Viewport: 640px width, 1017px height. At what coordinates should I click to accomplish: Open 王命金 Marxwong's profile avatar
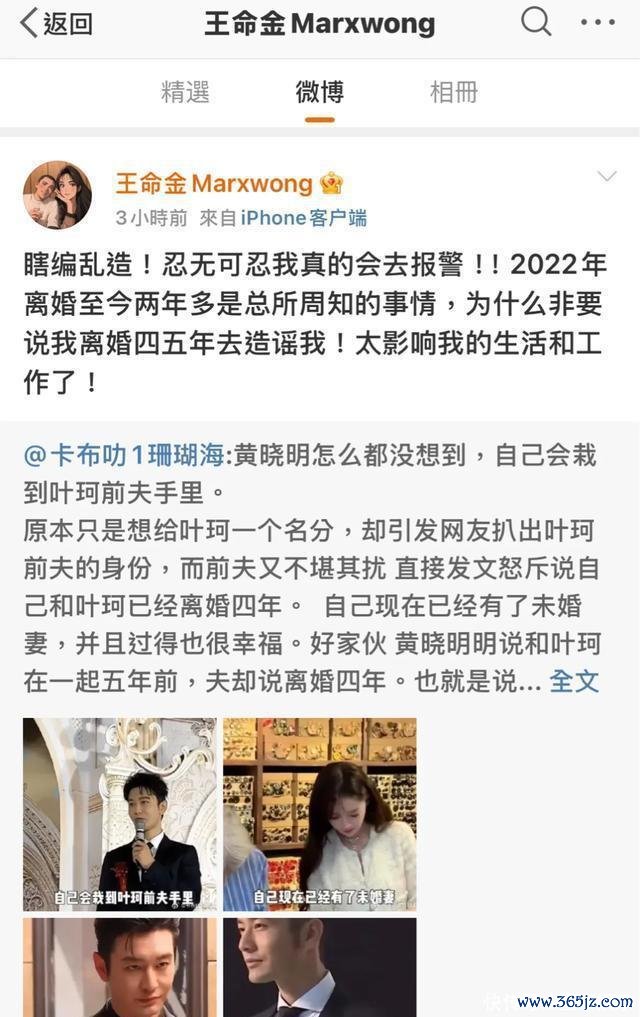pyautogui.click(x=58, y=194)
